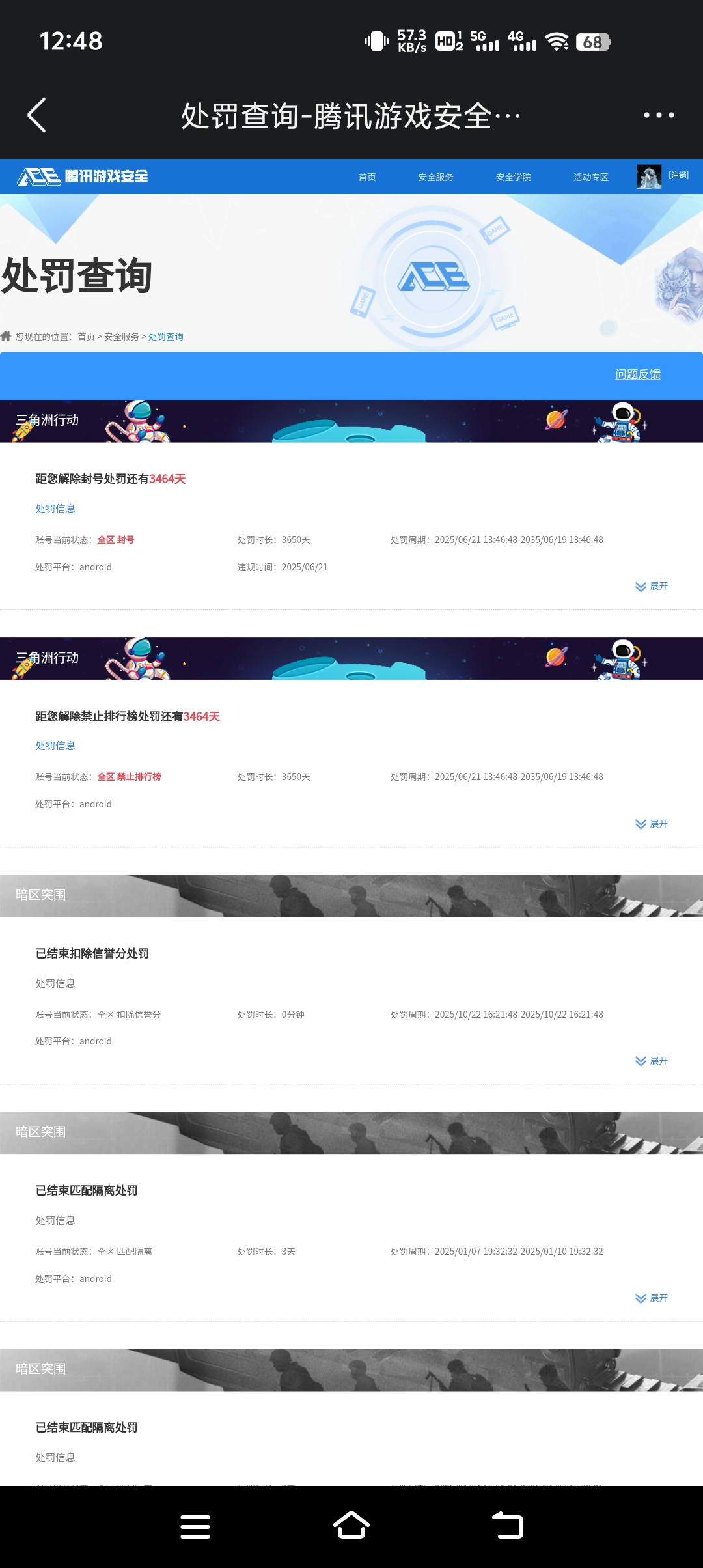Open the 活动专区 navigation section

coord(590,177)
